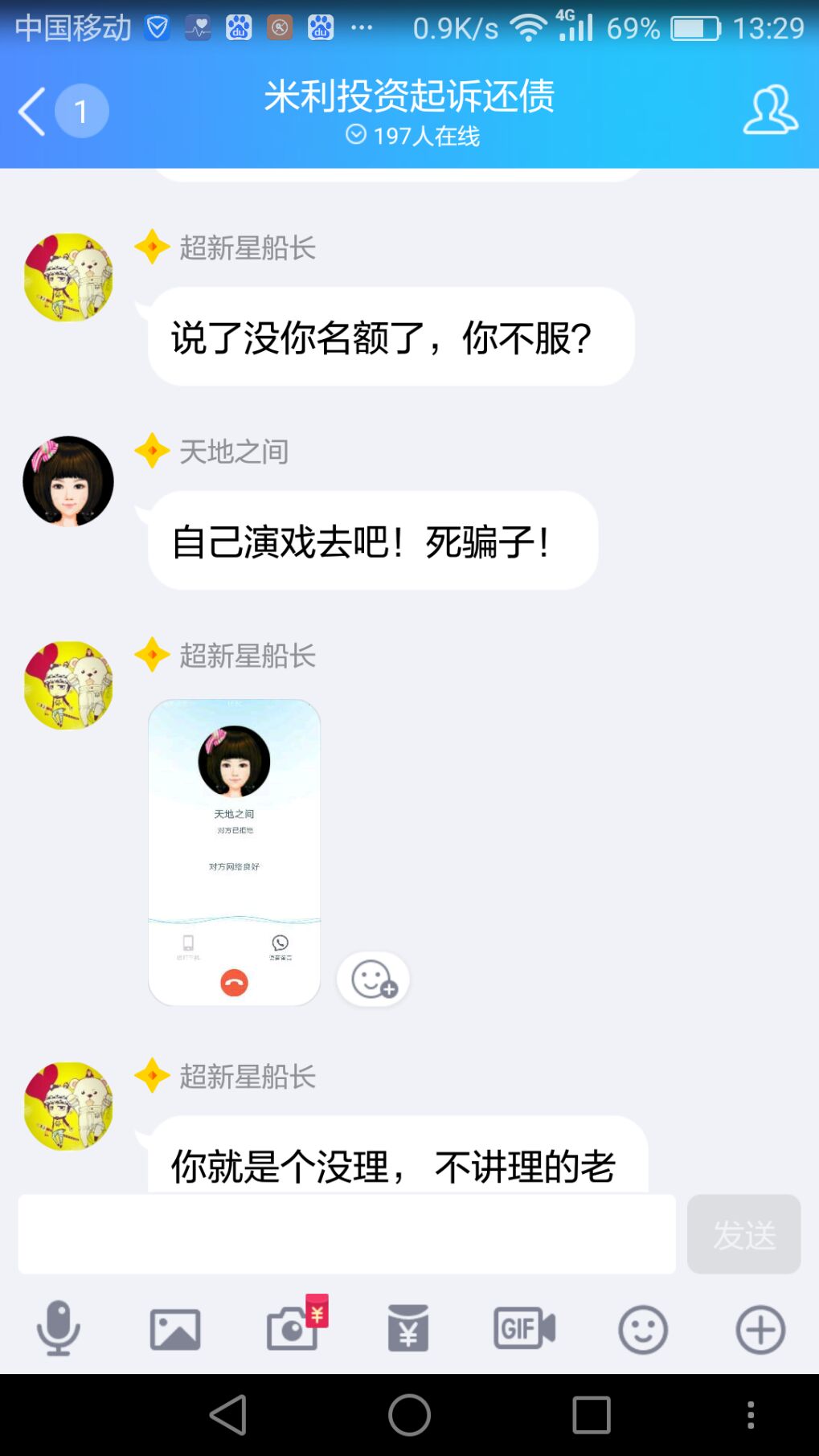
Task: Open the emoji smiley panel
Action: [x=642, y=1329]
